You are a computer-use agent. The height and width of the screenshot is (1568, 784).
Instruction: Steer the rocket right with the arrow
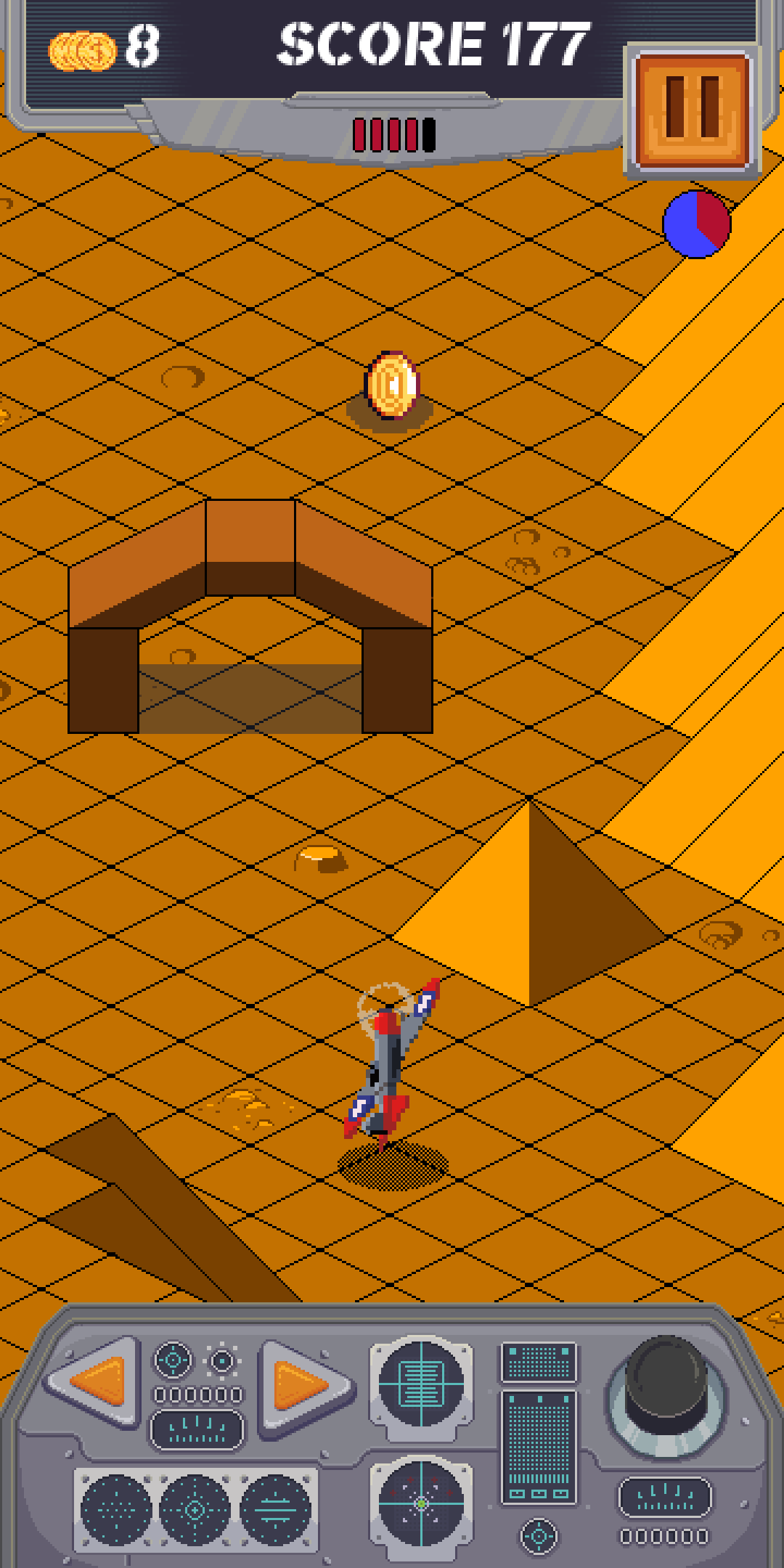pos(303,1387)
